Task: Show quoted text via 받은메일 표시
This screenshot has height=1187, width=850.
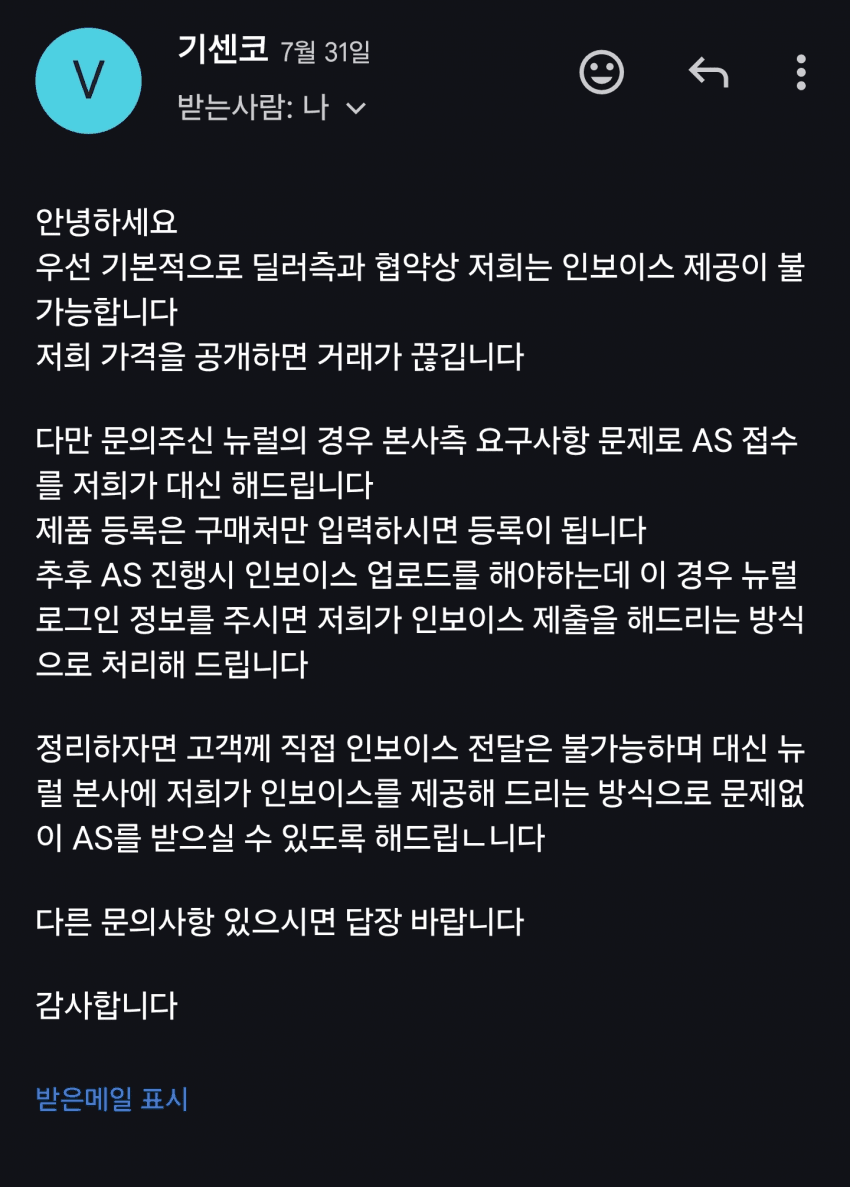Action: coord(112,1100)
